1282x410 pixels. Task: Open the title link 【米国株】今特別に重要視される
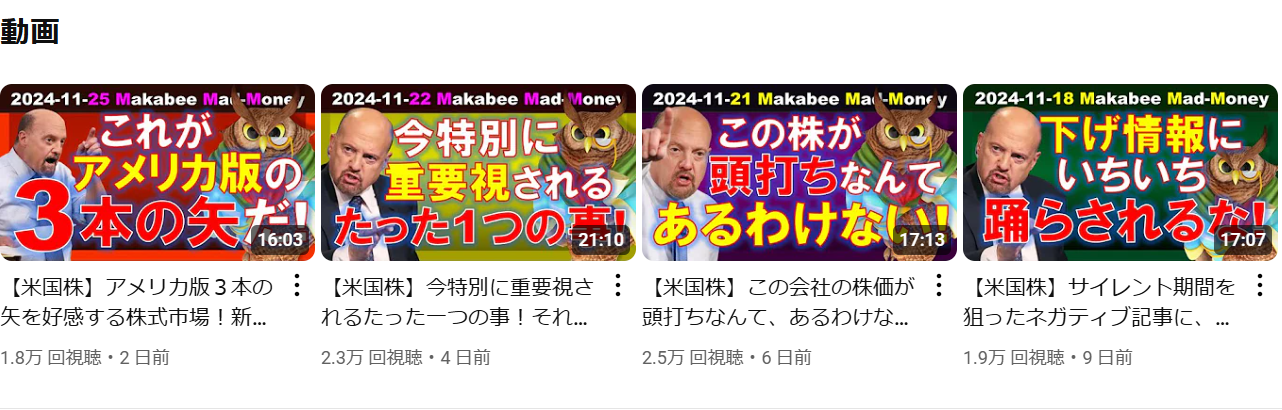pyautogui.click(x=459, y=303)
